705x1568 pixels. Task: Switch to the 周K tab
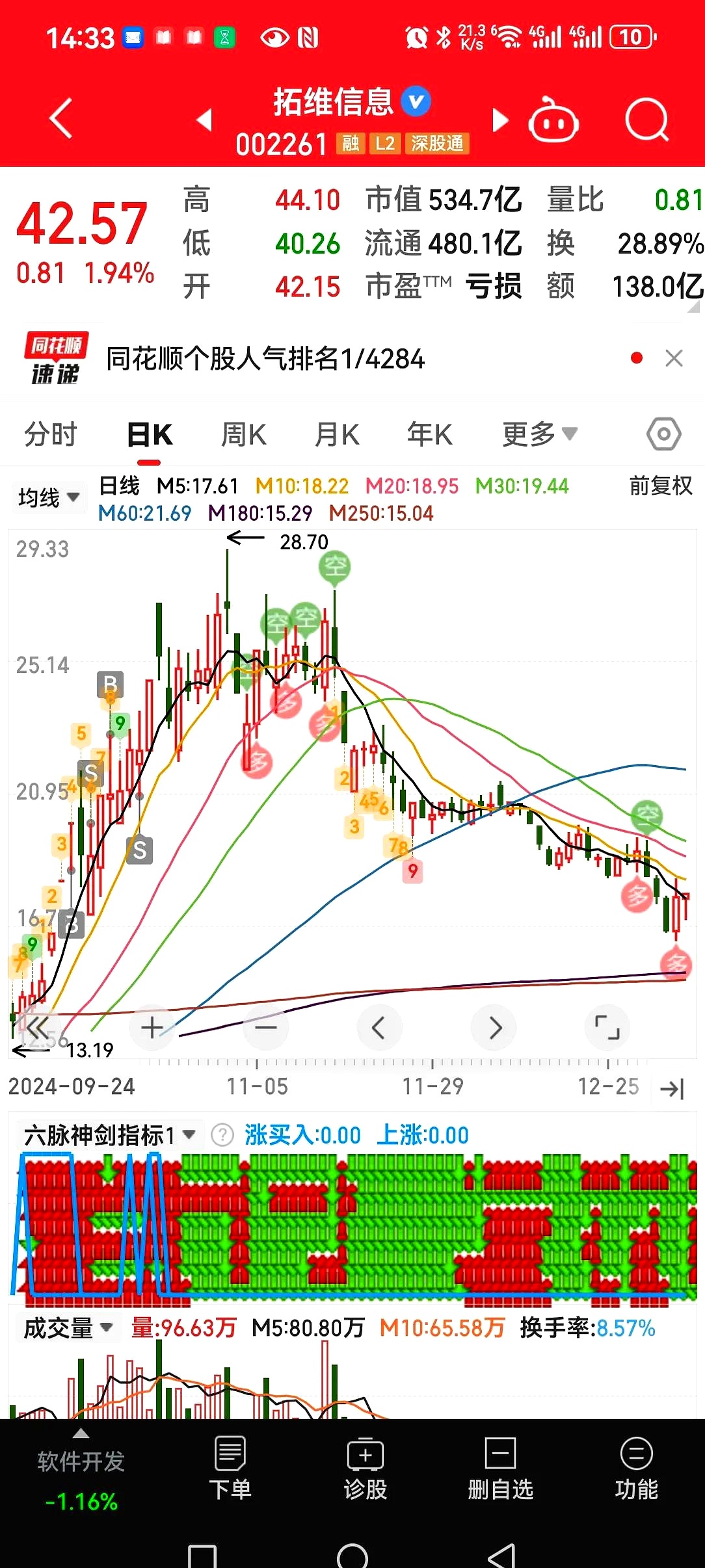[244, 434]
